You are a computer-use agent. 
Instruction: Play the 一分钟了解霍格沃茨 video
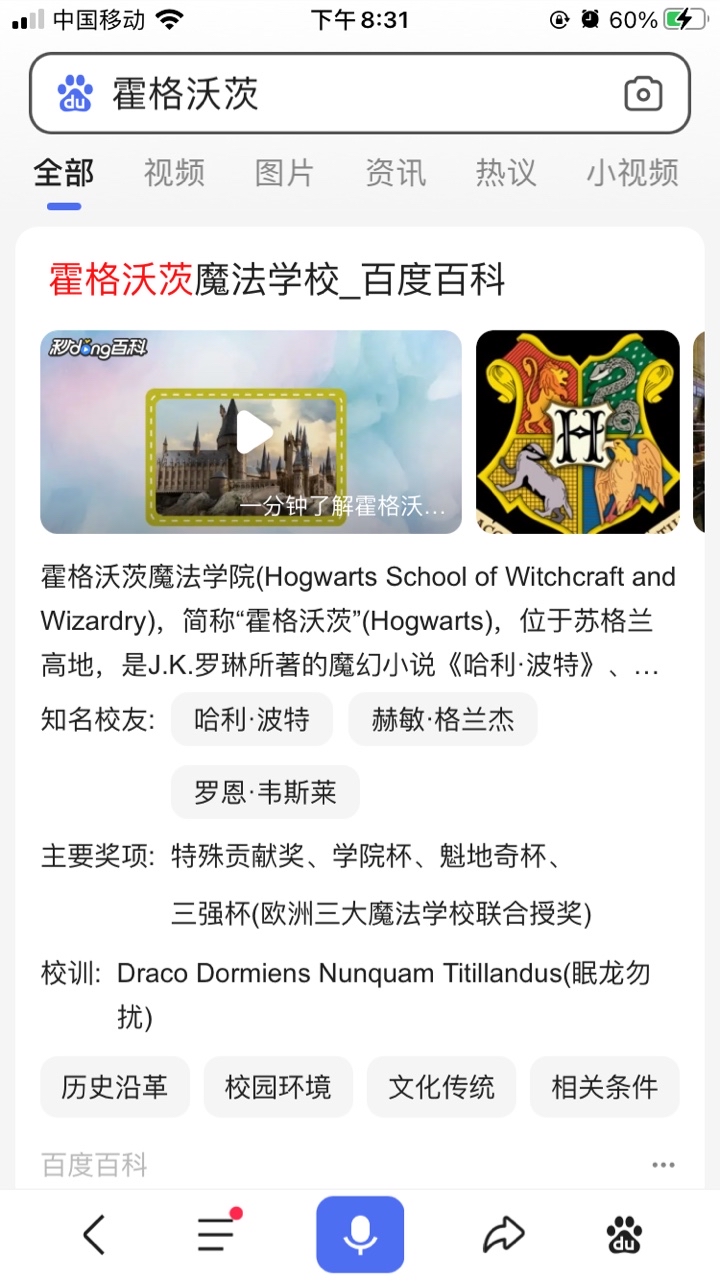251,432
